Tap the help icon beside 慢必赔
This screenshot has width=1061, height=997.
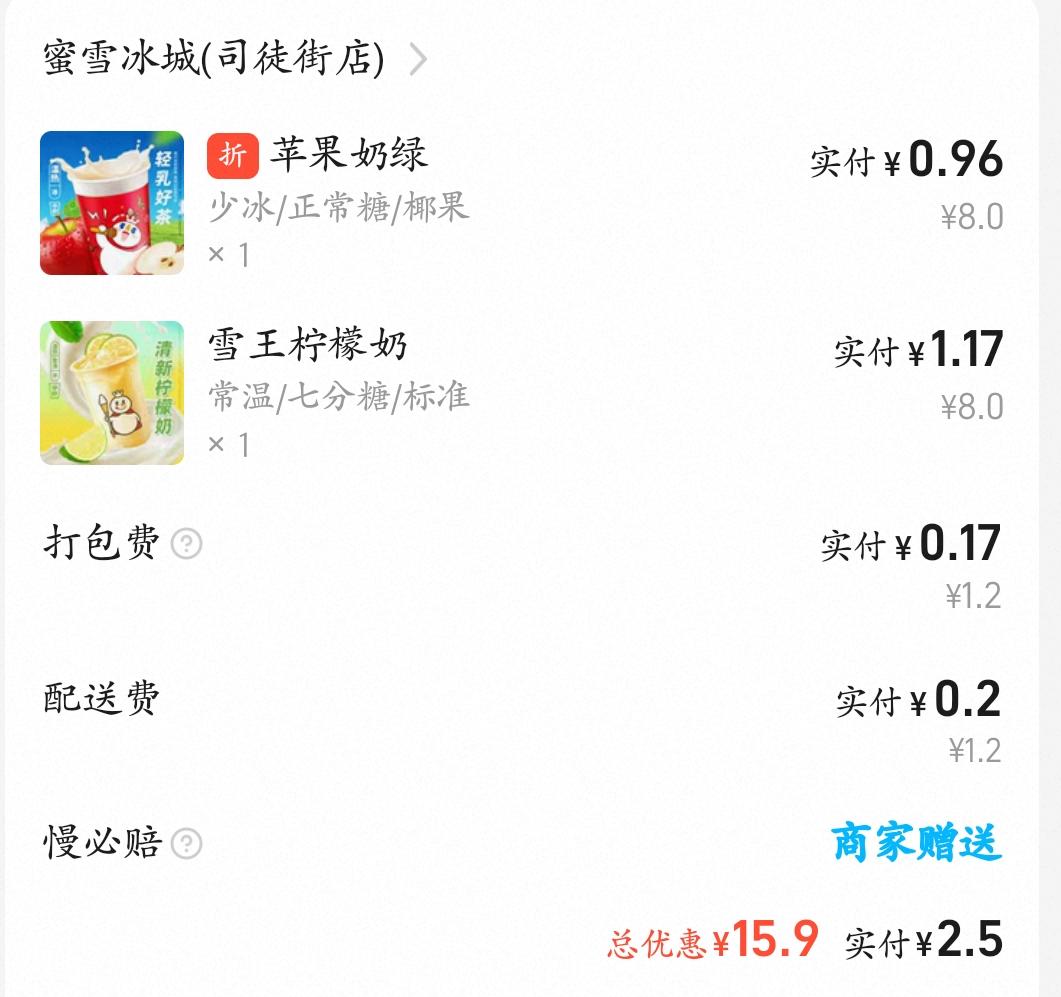[187, 844]
